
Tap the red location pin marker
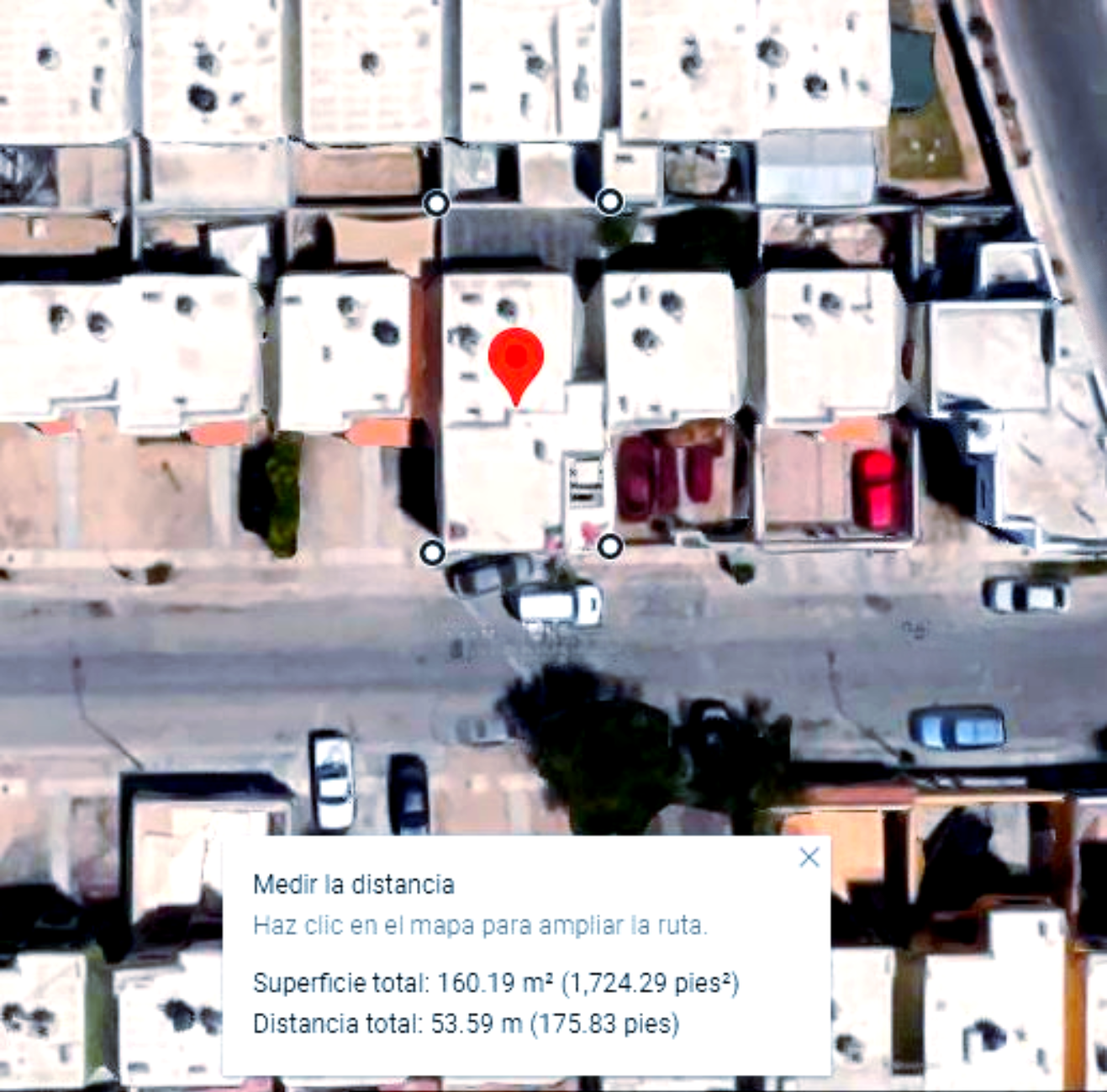(x=515, y=359)
